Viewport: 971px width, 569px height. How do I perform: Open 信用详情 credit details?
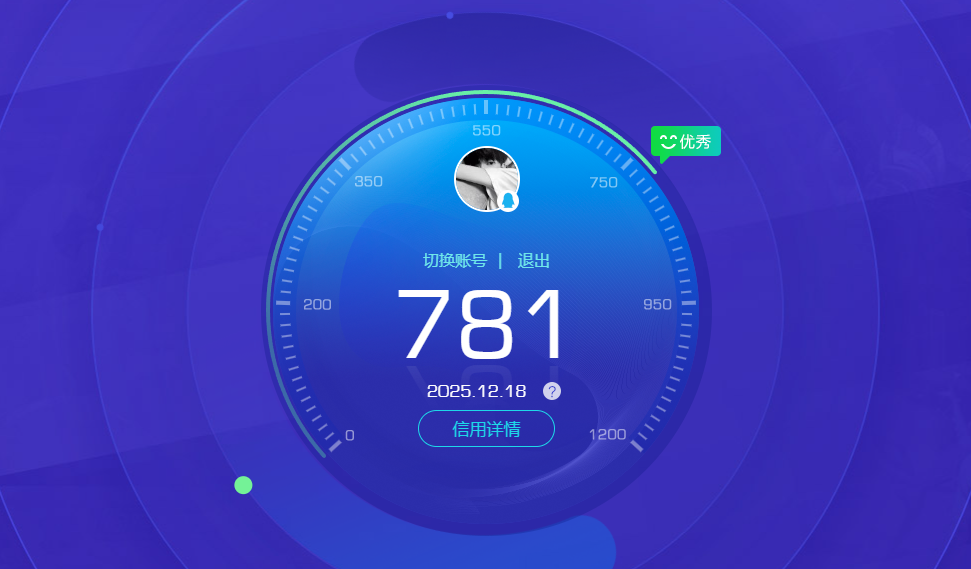point(486,429)
